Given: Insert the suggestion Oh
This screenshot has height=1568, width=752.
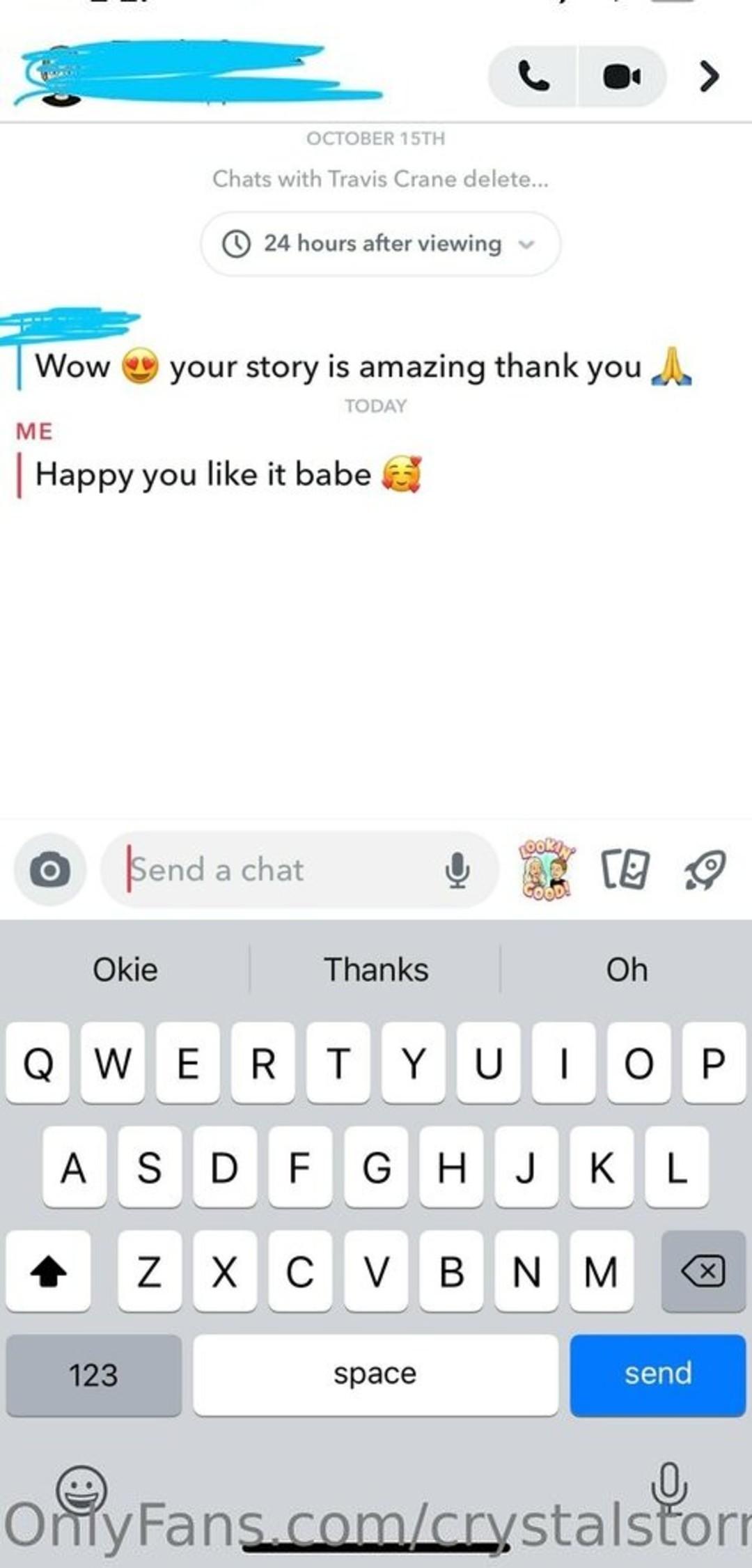Looking at the screenshot, I should pos(627,970).
